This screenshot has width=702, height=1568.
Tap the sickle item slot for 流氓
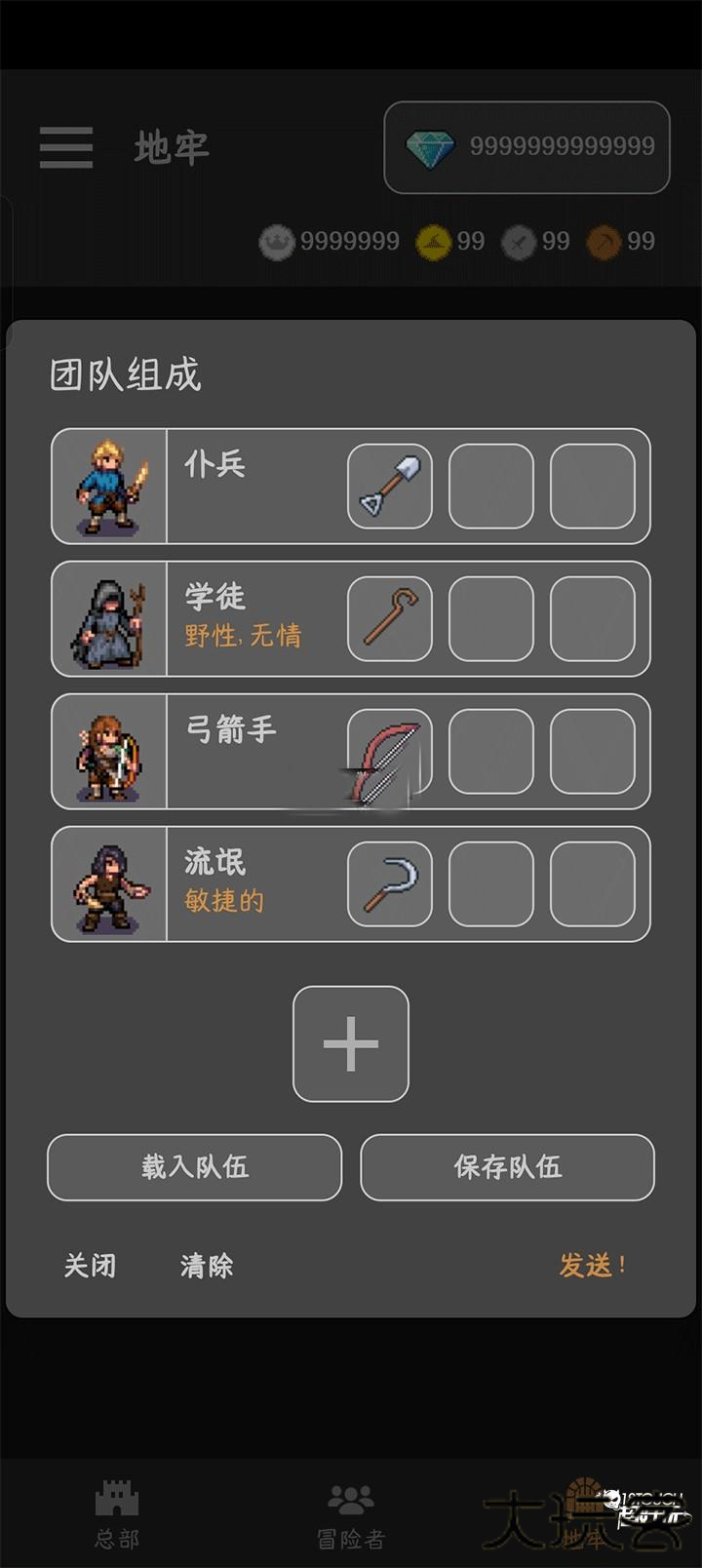[390, 883]
